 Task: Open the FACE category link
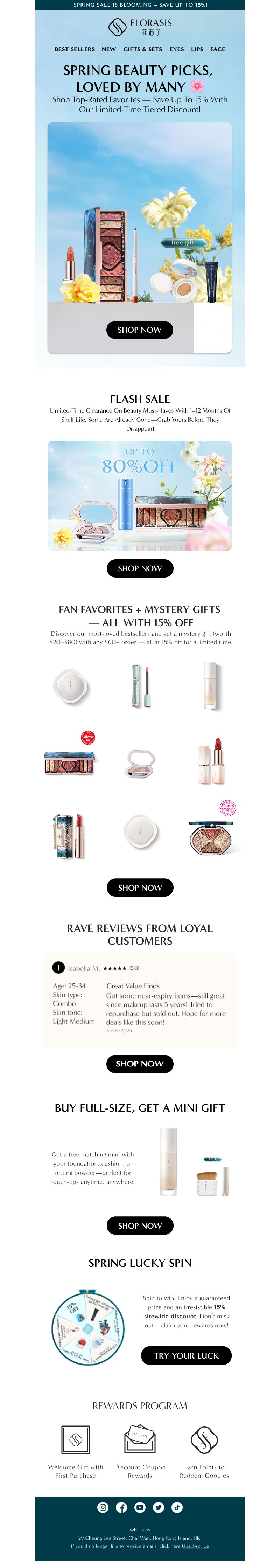pos(217,49)
